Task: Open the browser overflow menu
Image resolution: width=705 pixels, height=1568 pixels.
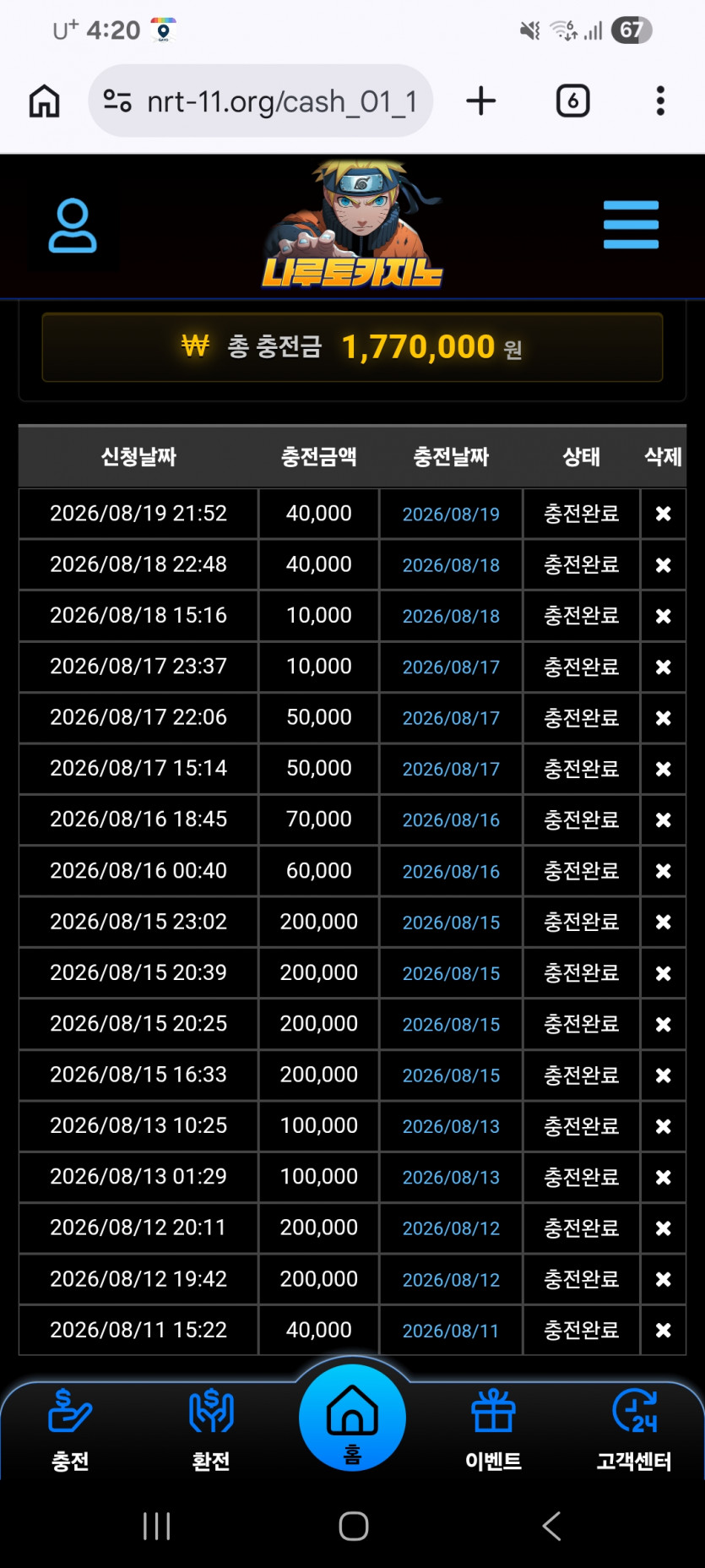Action: 660,101
